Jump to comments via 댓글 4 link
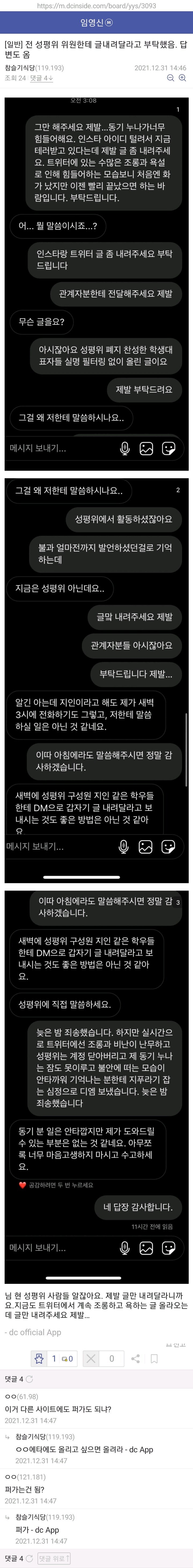 pyautogui.click(x=41, y=78)
